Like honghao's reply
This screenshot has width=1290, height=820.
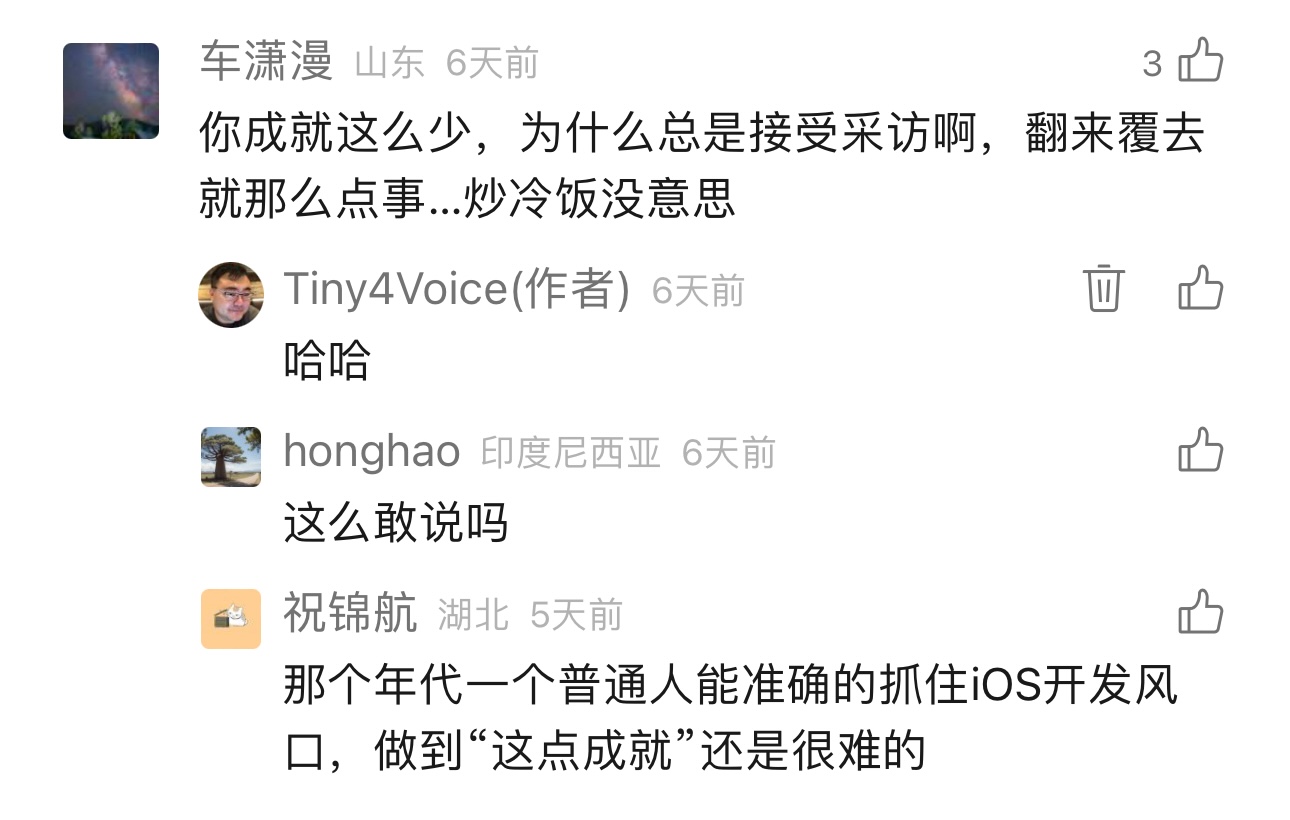(1200, 451)
